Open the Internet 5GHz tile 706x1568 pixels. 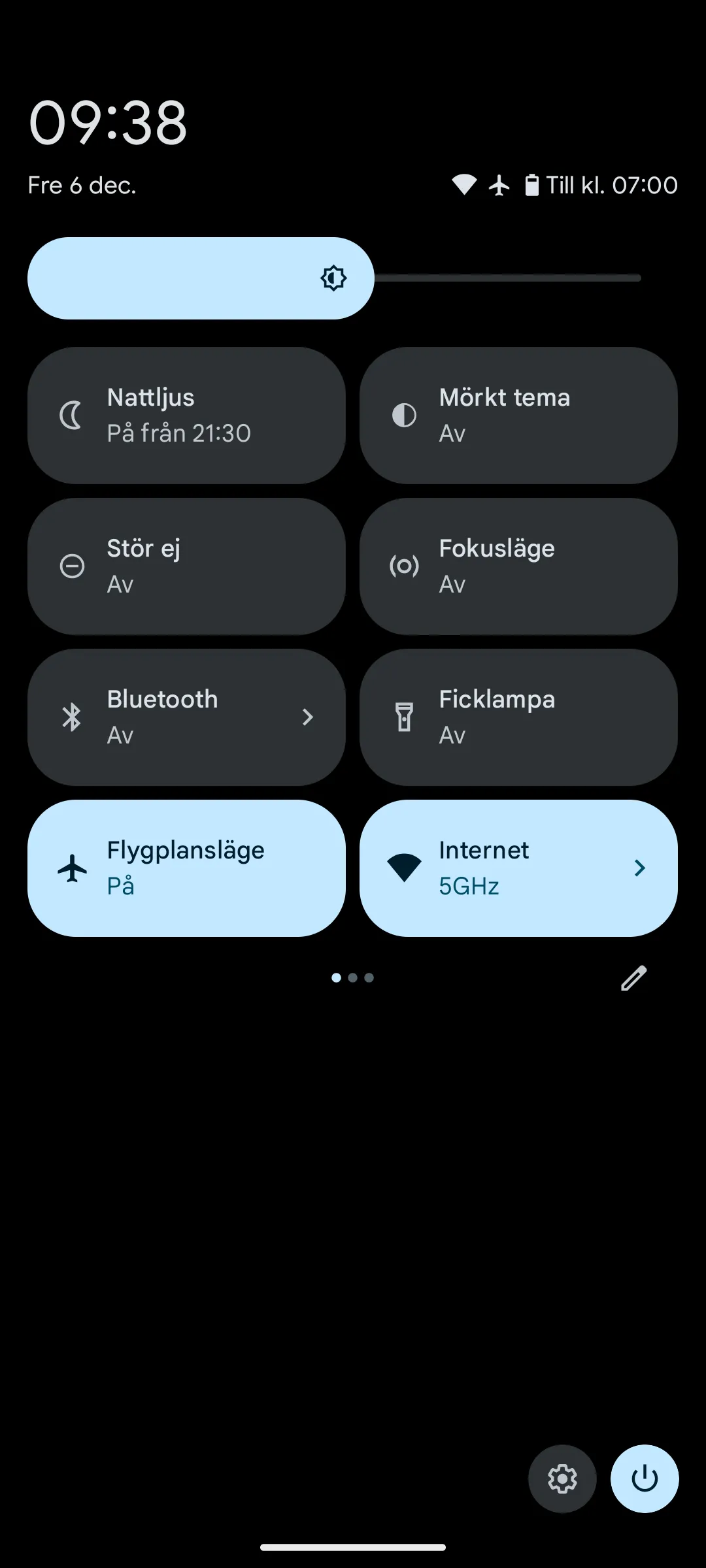click(x=518, y=868)
